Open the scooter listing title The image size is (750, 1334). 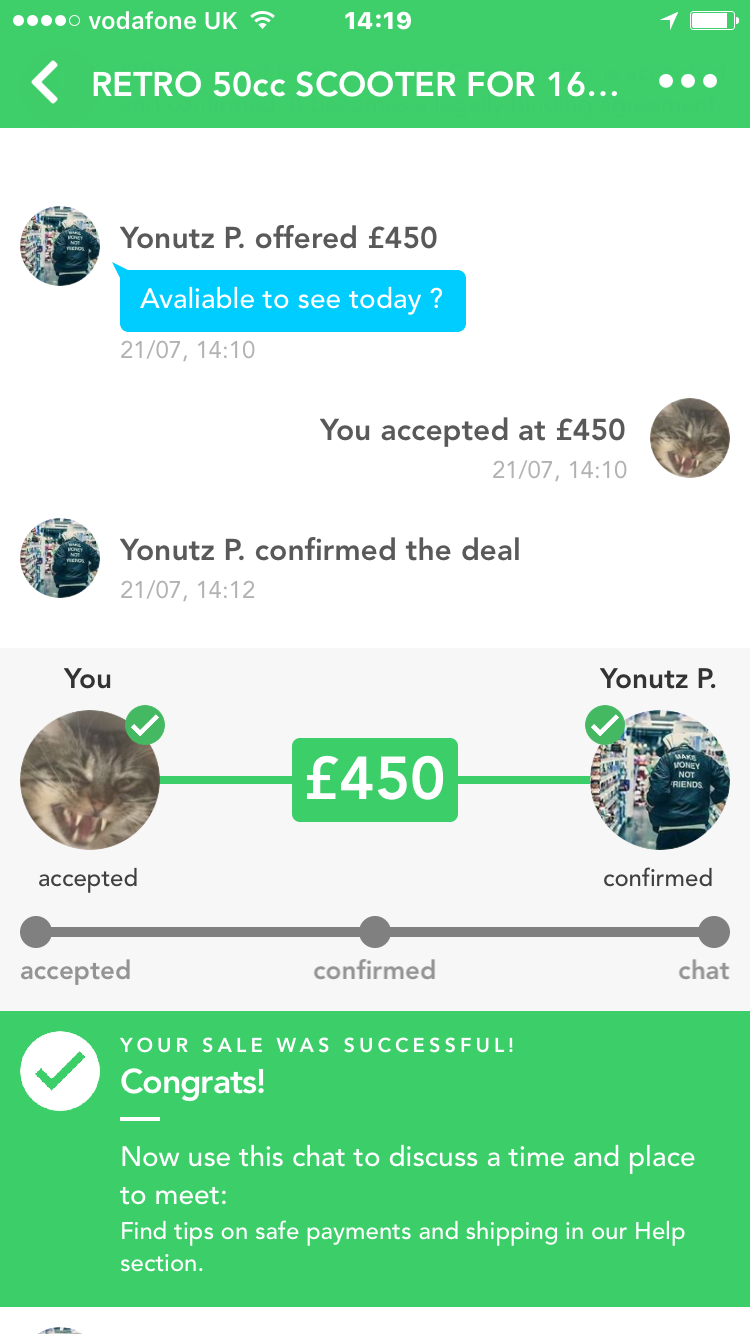click(x=355, y=84)
